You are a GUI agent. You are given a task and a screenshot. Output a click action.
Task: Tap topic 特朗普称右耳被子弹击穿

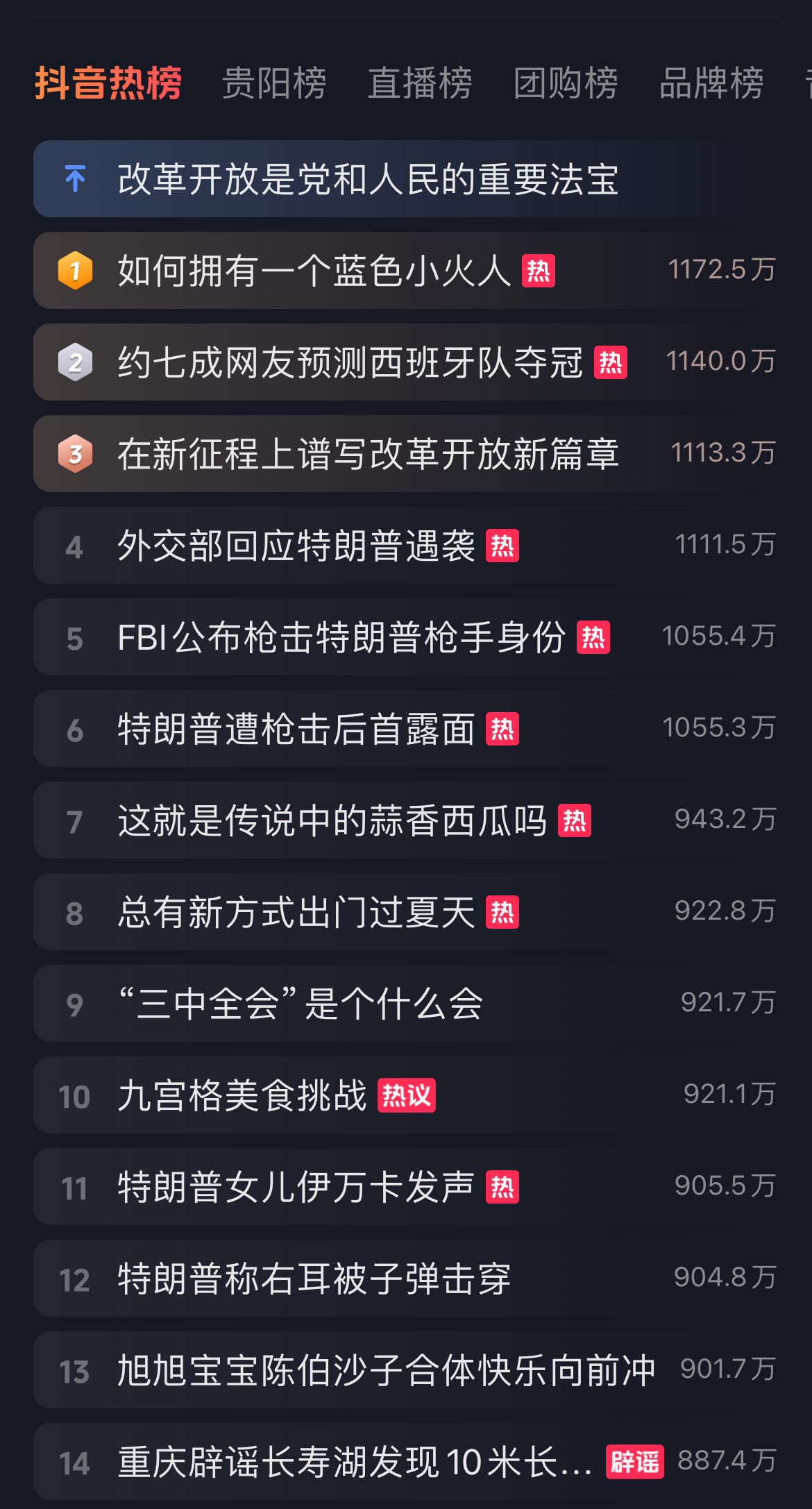click(314, 1279)
